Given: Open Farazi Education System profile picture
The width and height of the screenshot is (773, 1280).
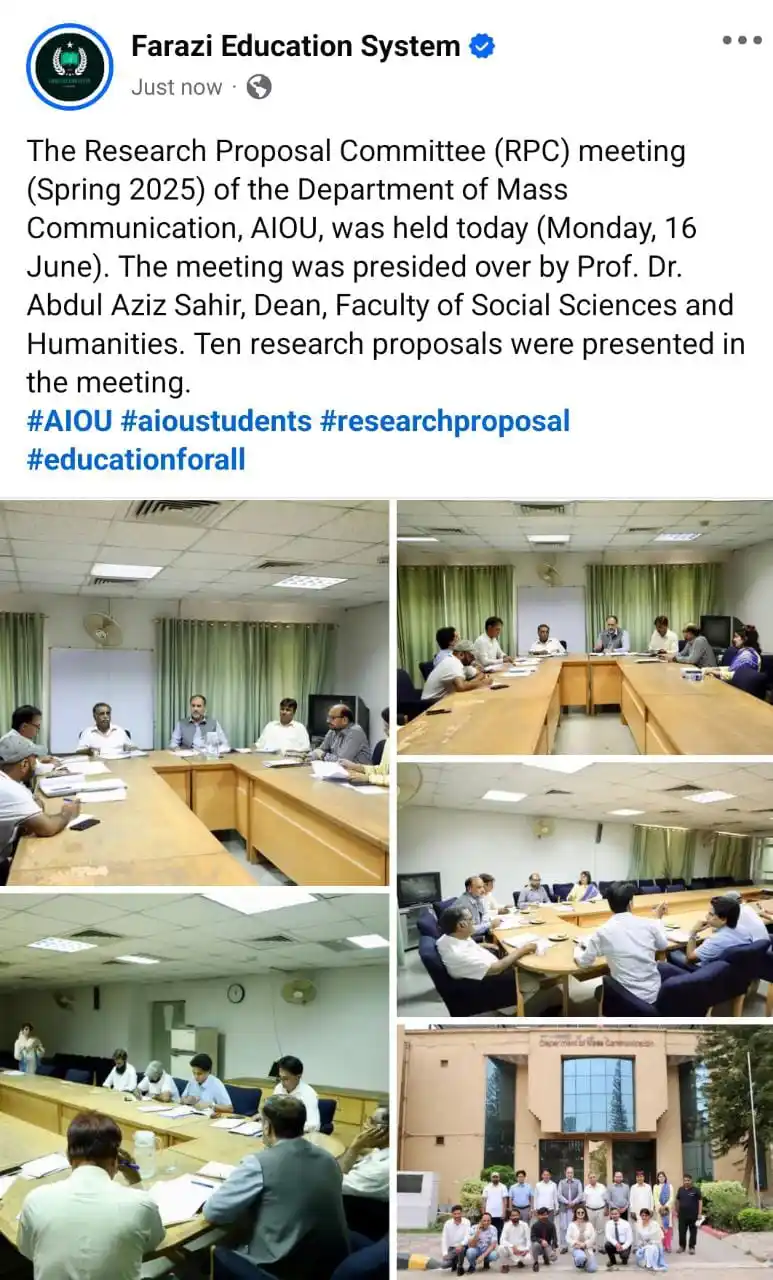Looking at the screenshot, I should [69, 66].
